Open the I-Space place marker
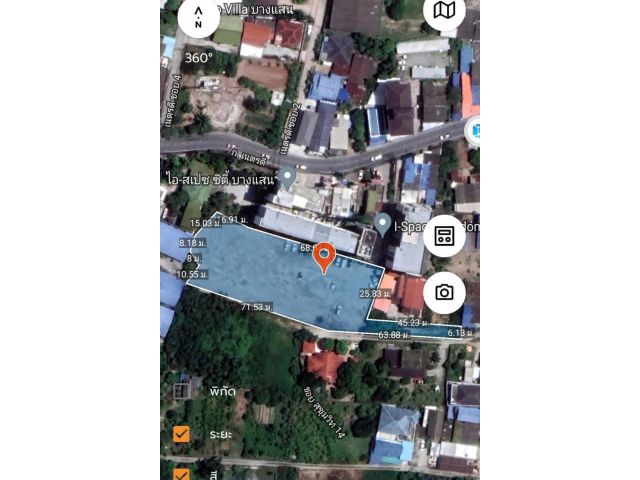Screen dimensions: 640x480 click(383, 223)
